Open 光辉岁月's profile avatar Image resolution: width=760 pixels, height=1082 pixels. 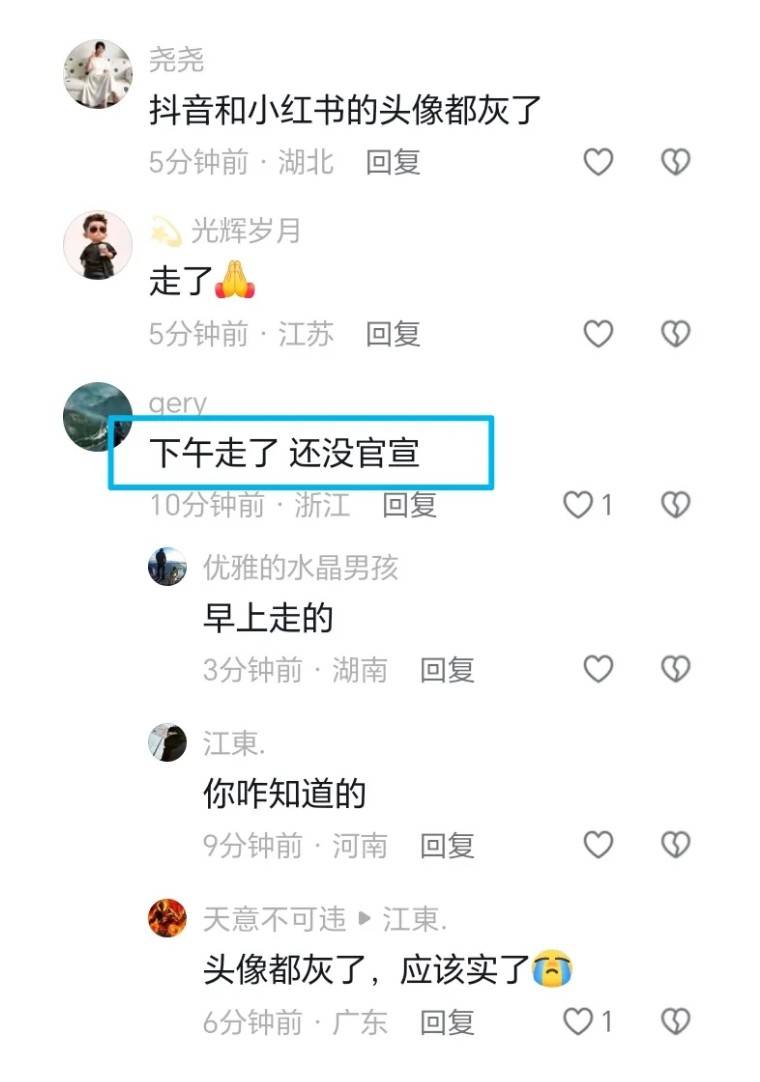tap(98, 245)
